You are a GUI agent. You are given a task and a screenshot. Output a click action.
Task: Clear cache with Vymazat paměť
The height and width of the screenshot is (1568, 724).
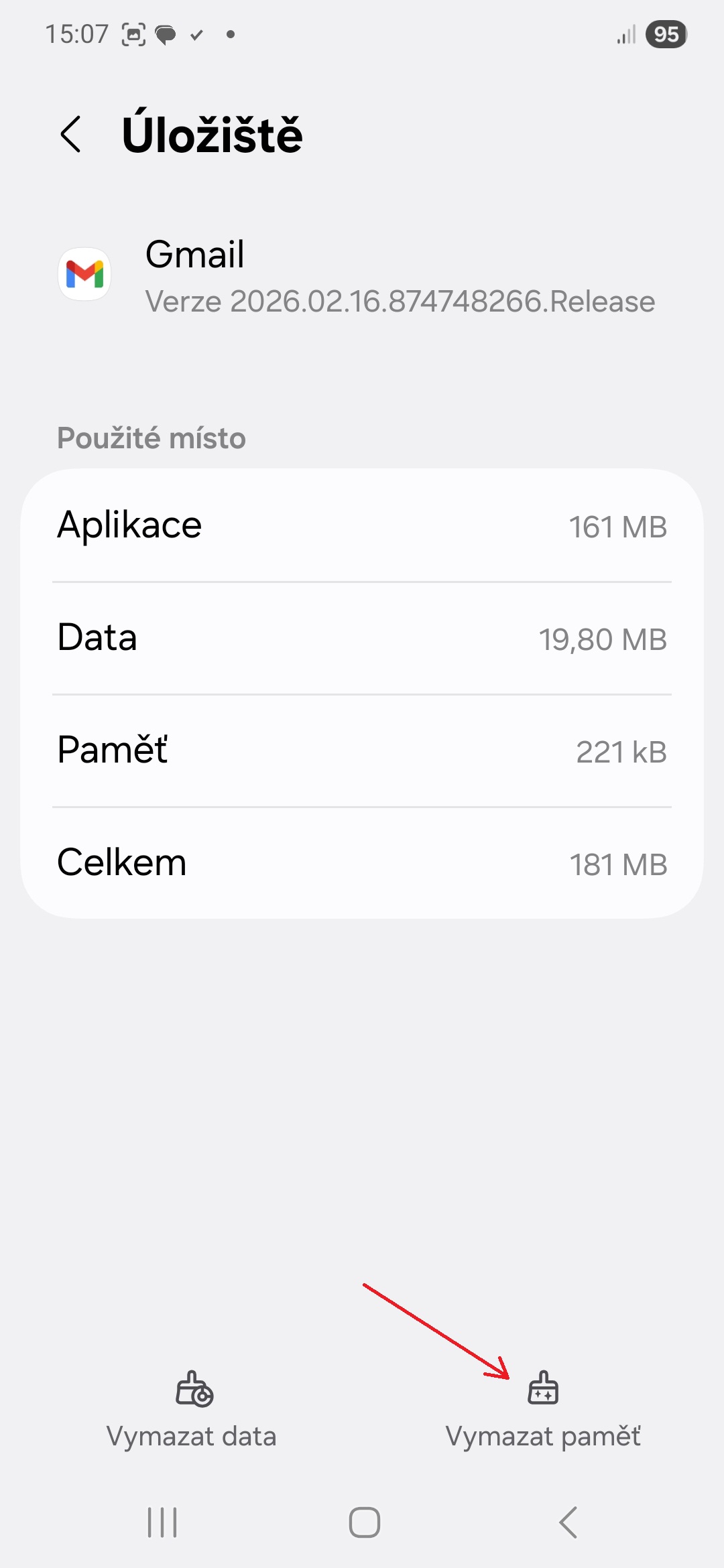tap(543, 1409)
